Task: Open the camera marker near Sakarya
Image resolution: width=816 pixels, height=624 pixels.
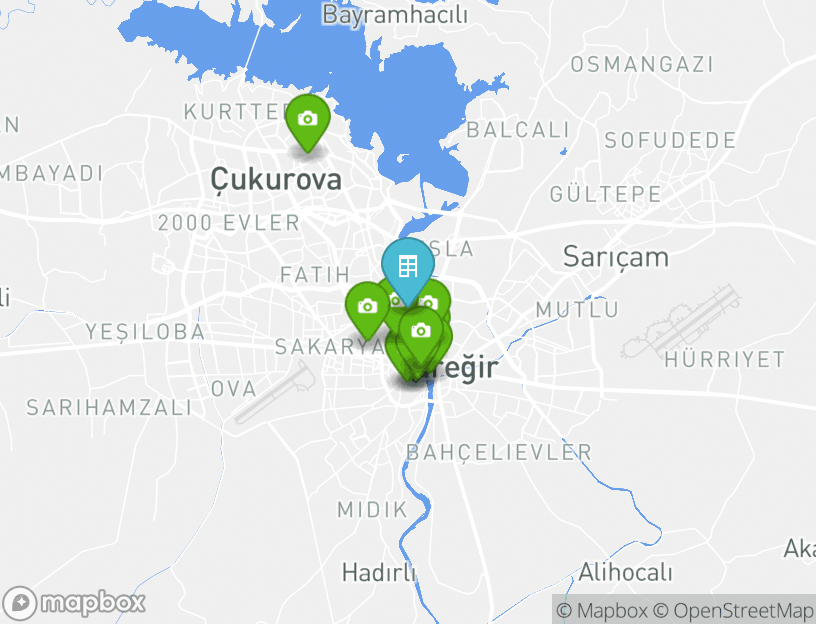Action: 367,307
